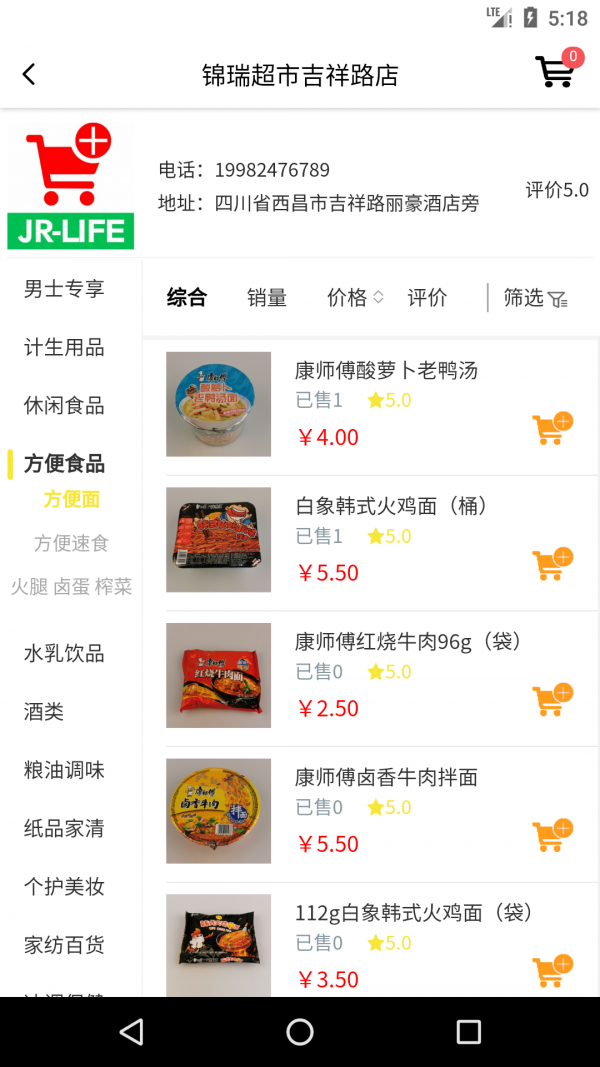Screen dimensions: 600x1067
Task: Choose the 方便速食 subcategory
Action: pos(71,543)
